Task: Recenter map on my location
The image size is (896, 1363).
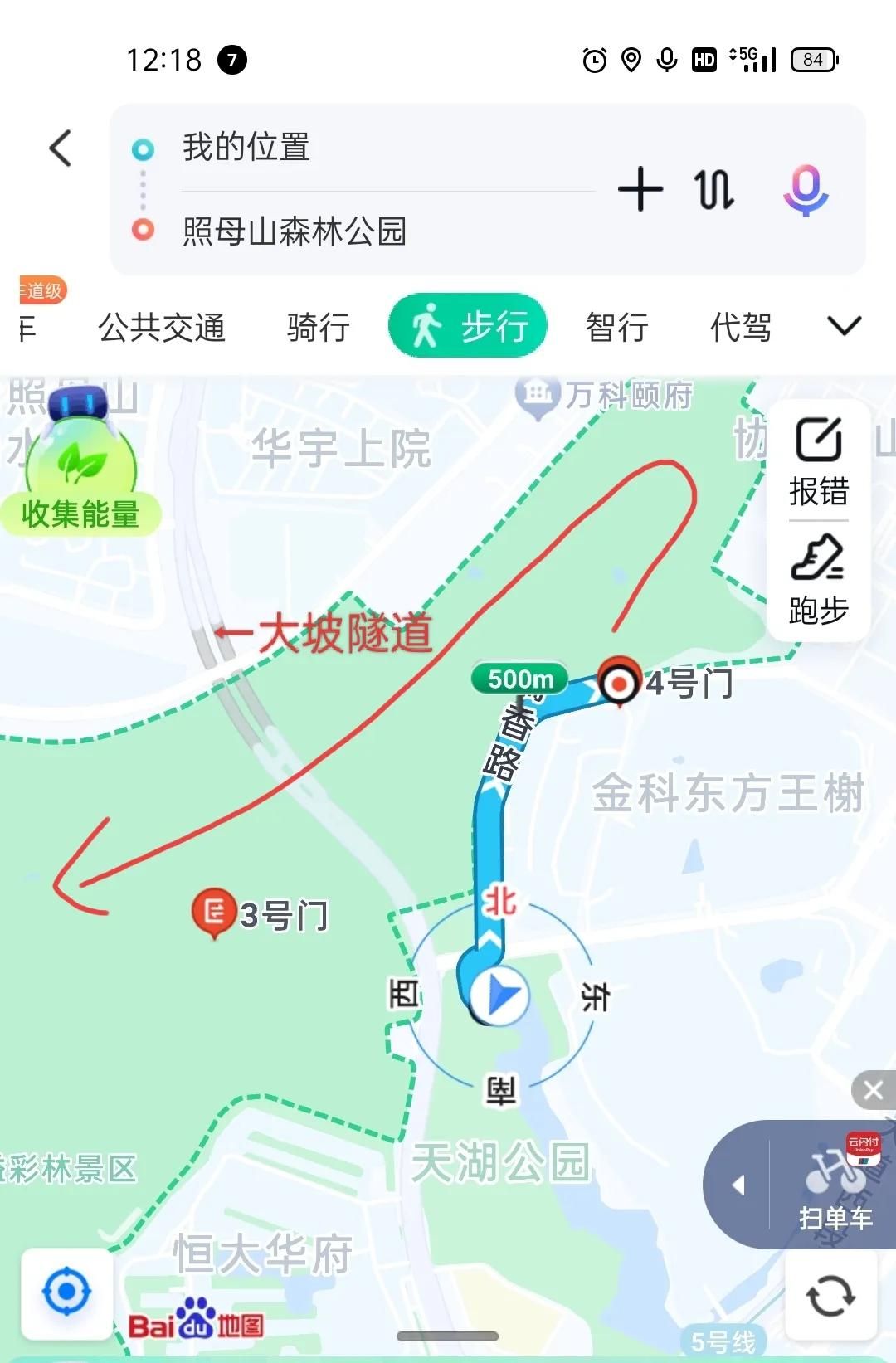Action: pyautogui.click(x=66, y=1292)
